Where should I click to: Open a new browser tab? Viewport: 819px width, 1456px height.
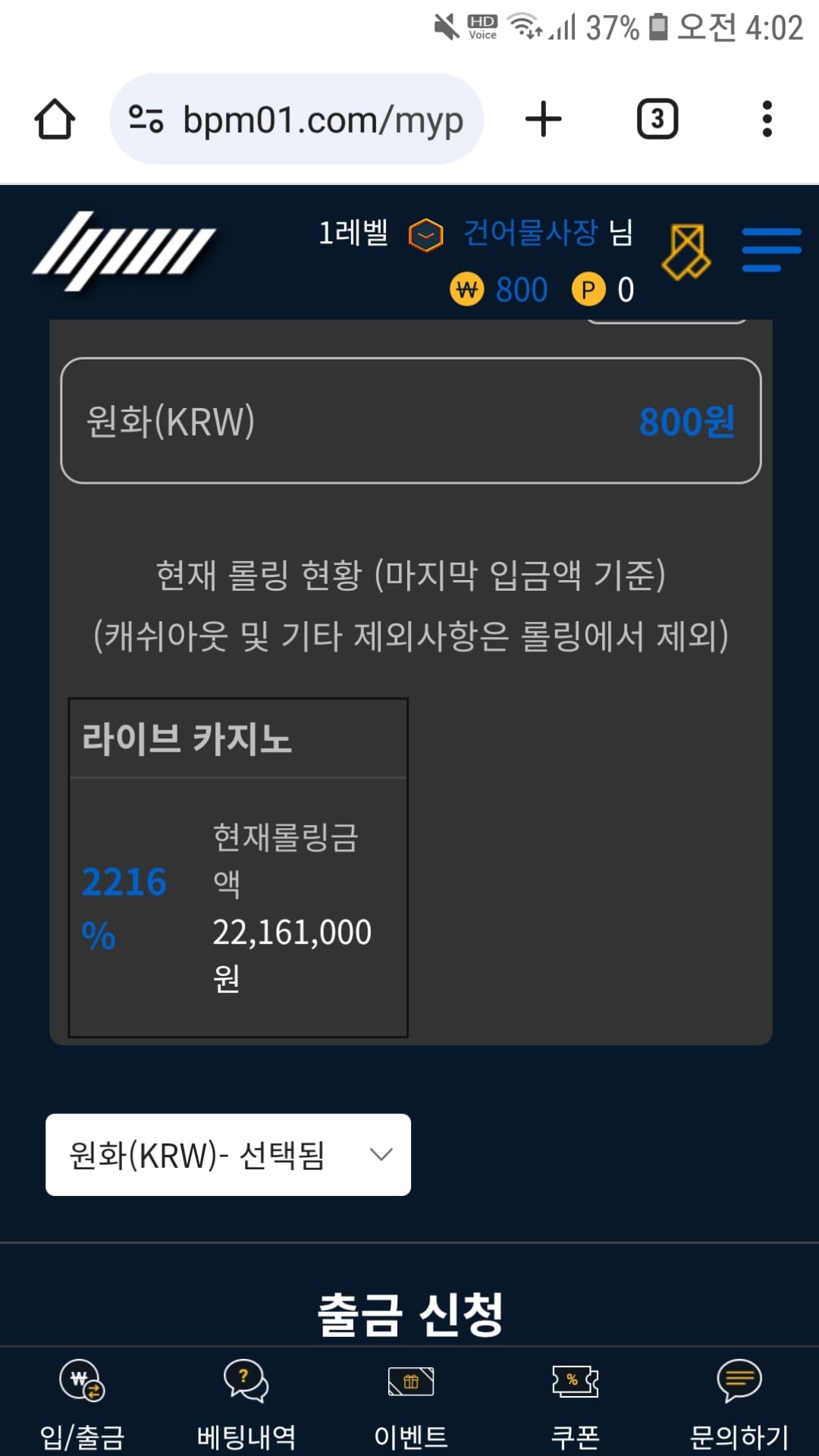coord(543,119)
